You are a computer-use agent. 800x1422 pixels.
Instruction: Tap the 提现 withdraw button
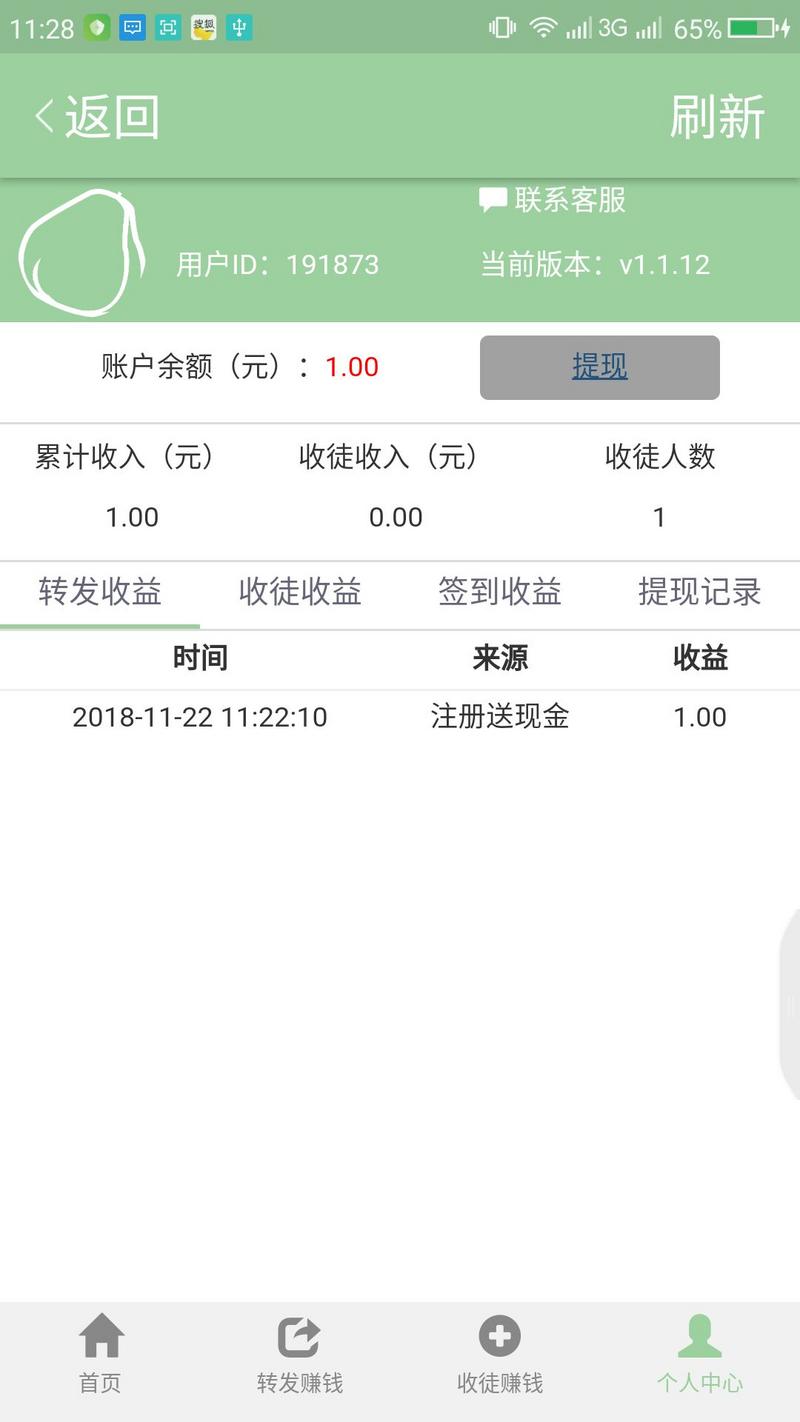click(600, 367)
